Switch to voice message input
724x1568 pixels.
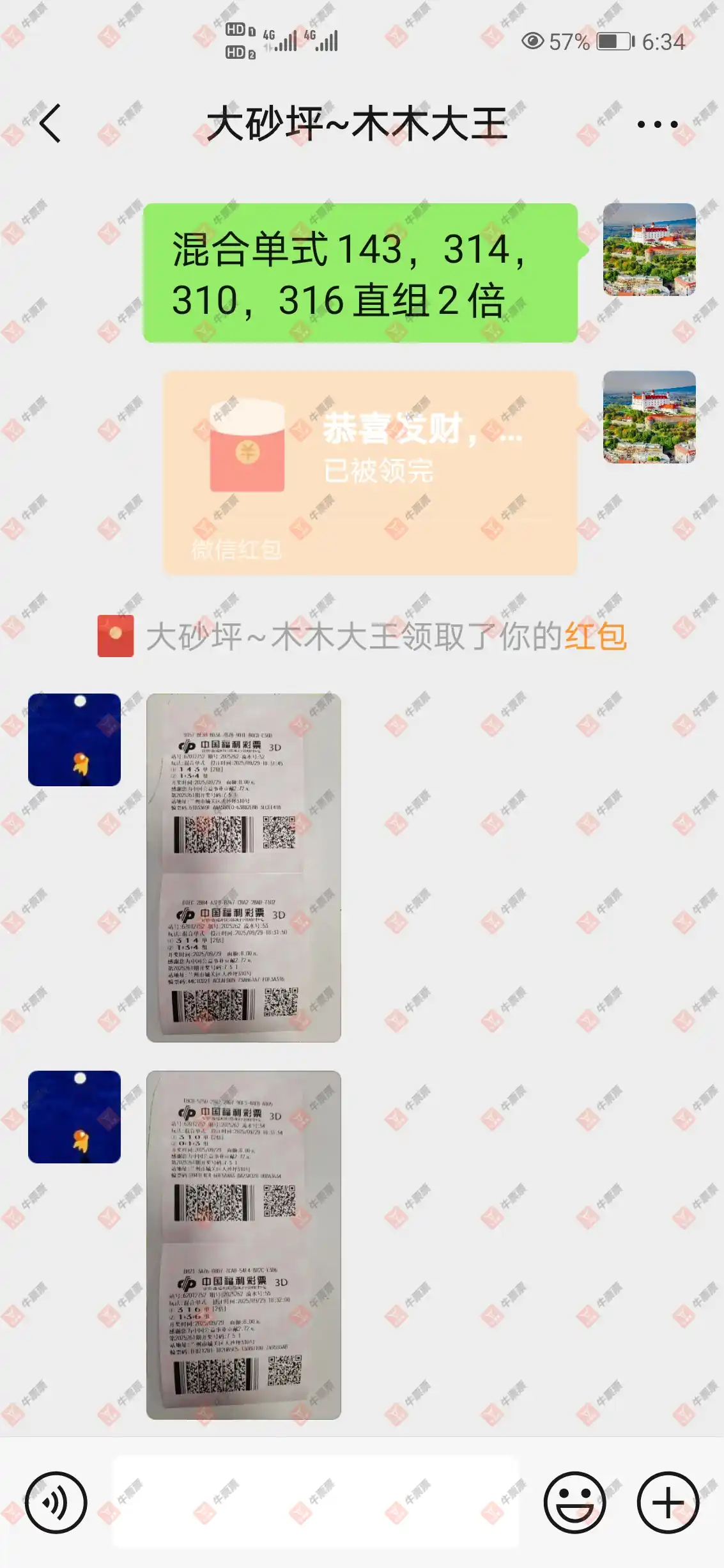[56, 1502]
